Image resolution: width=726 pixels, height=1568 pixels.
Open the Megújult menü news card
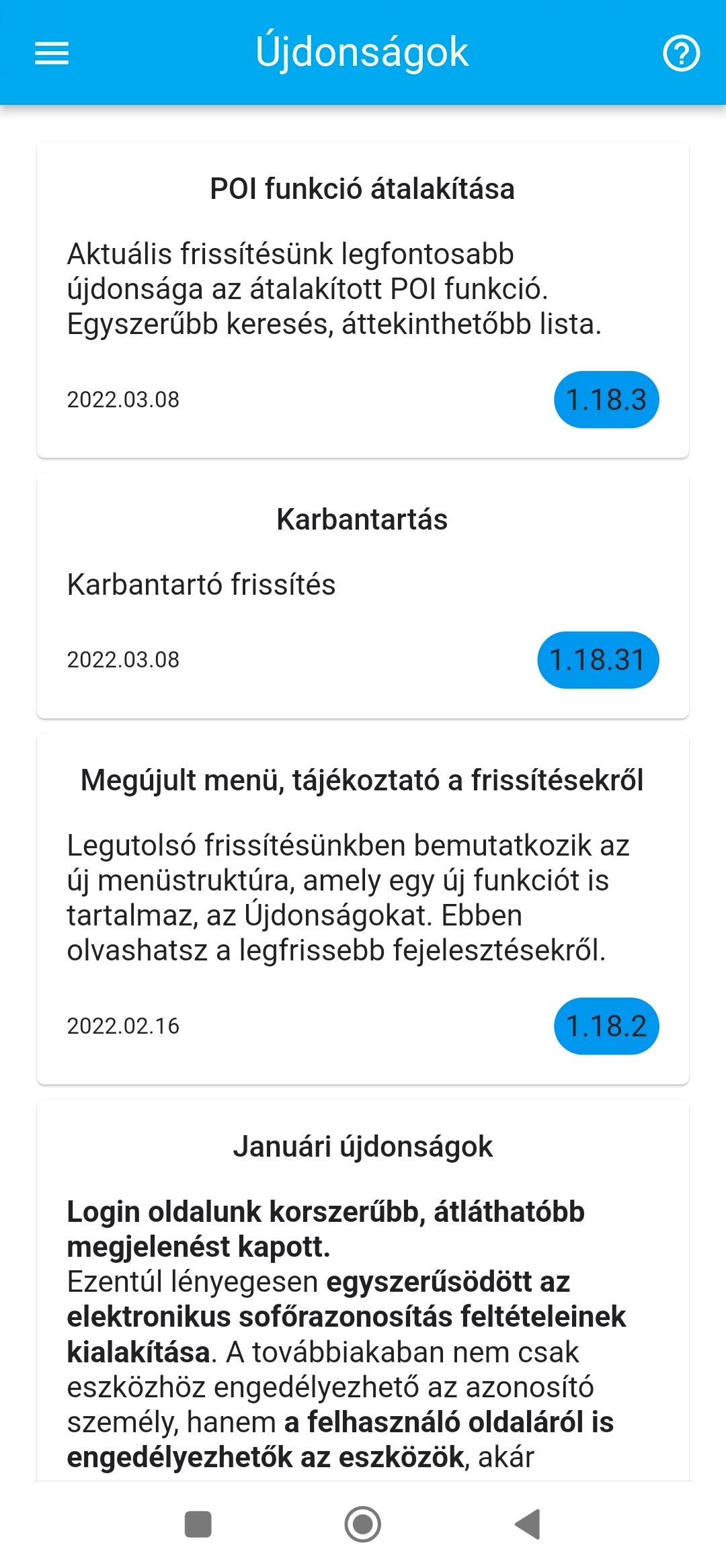click(363, 909)
